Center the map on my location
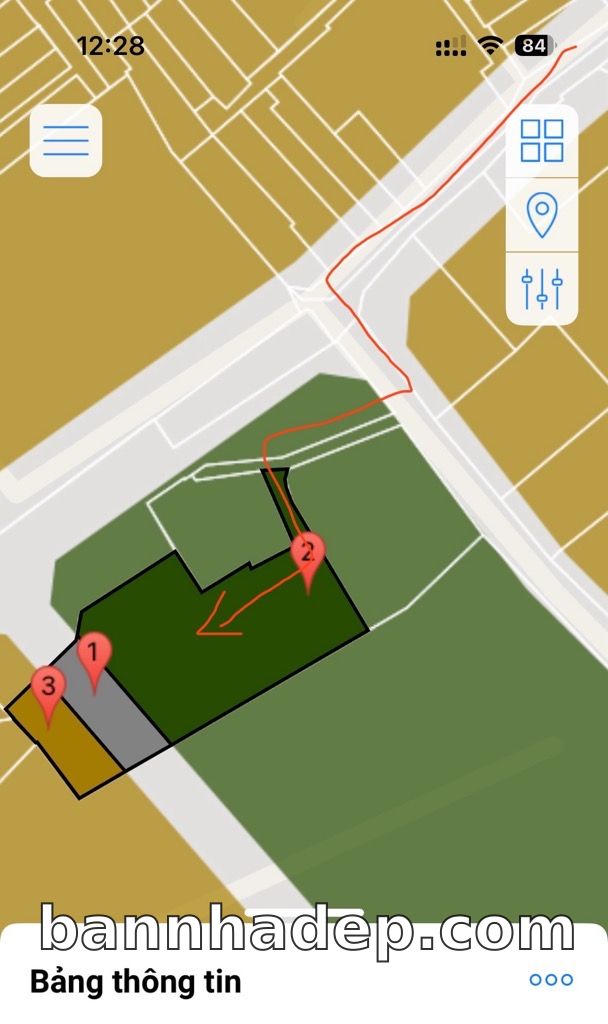 542,215
